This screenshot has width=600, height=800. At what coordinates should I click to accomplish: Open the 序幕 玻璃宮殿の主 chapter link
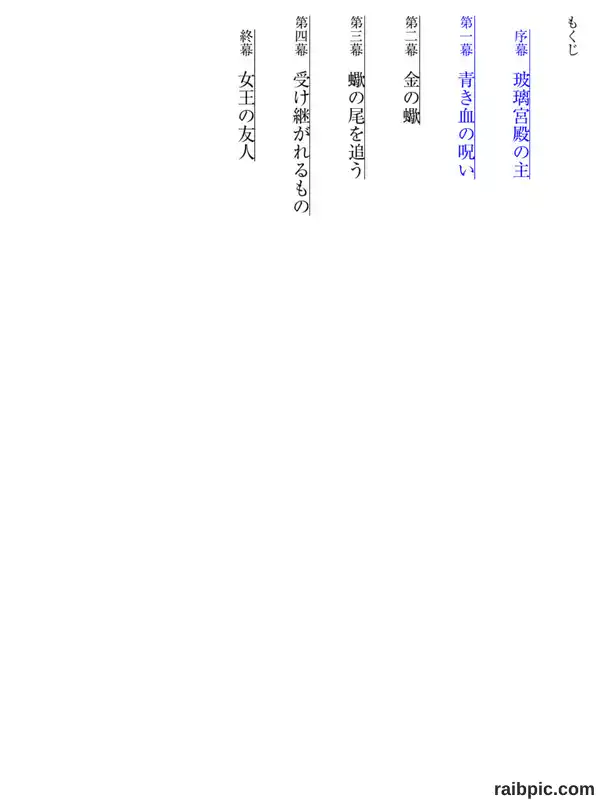(521, 104)
